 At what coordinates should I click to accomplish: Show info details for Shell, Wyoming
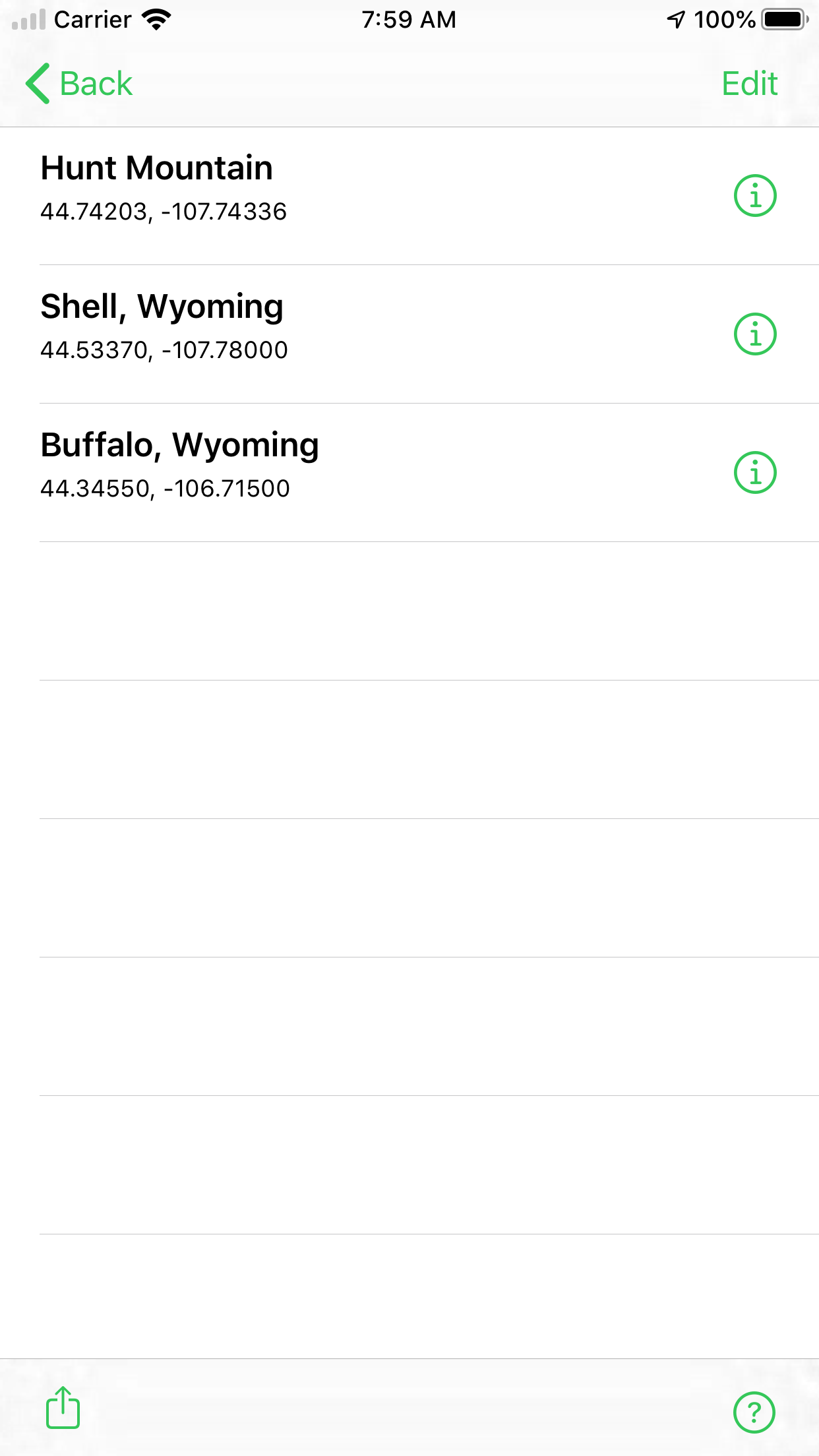tap(755, 334)
